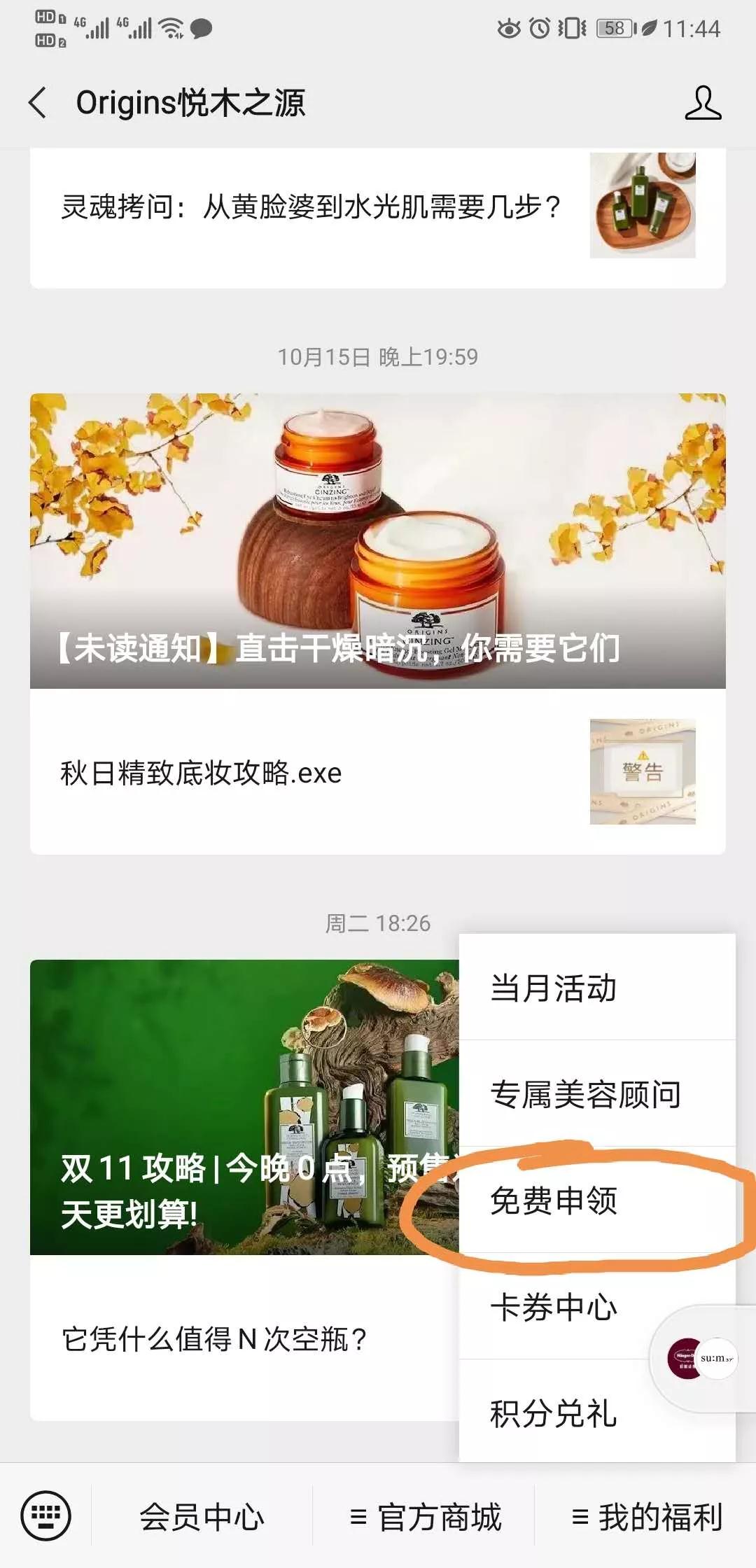Screen dimensions: 756x1568
Task: Open article 它凭什么值得N次空瓶
Action: tap(244, 1338)
